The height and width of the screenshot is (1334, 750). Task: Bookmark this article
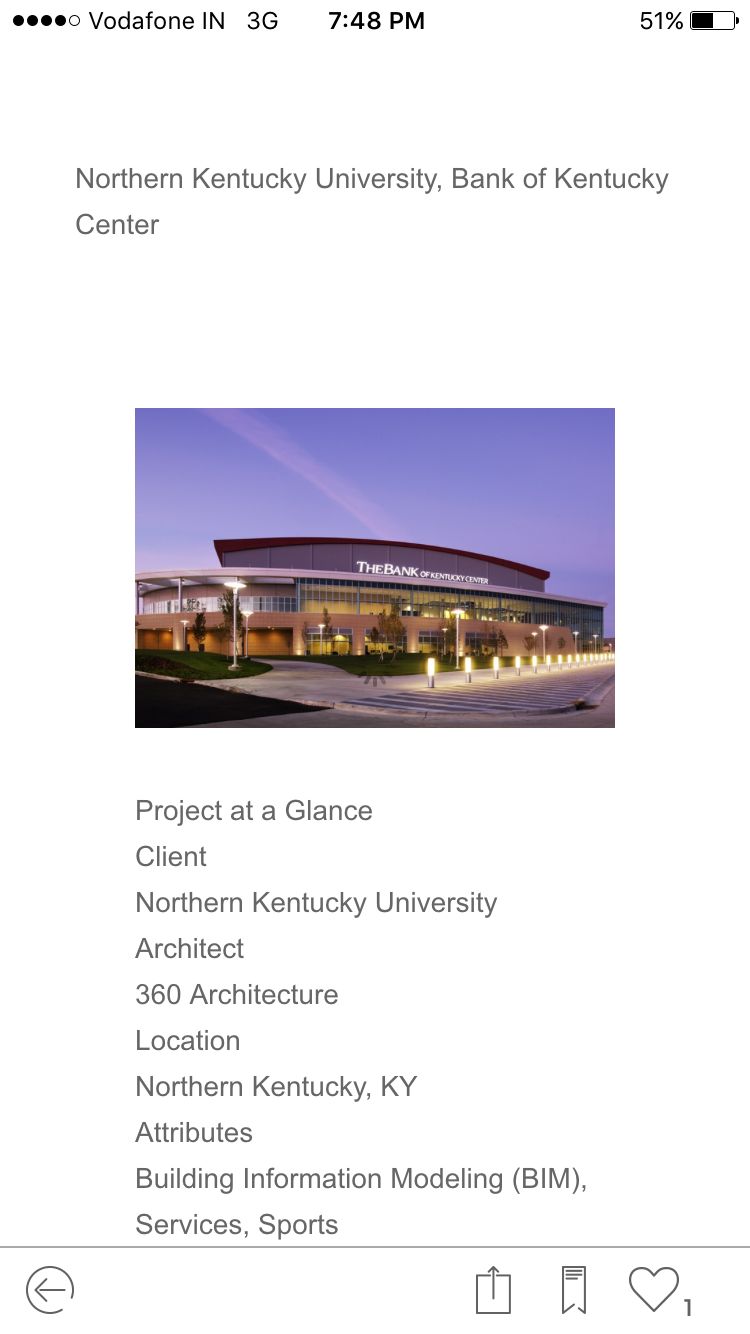[573, 1289]
